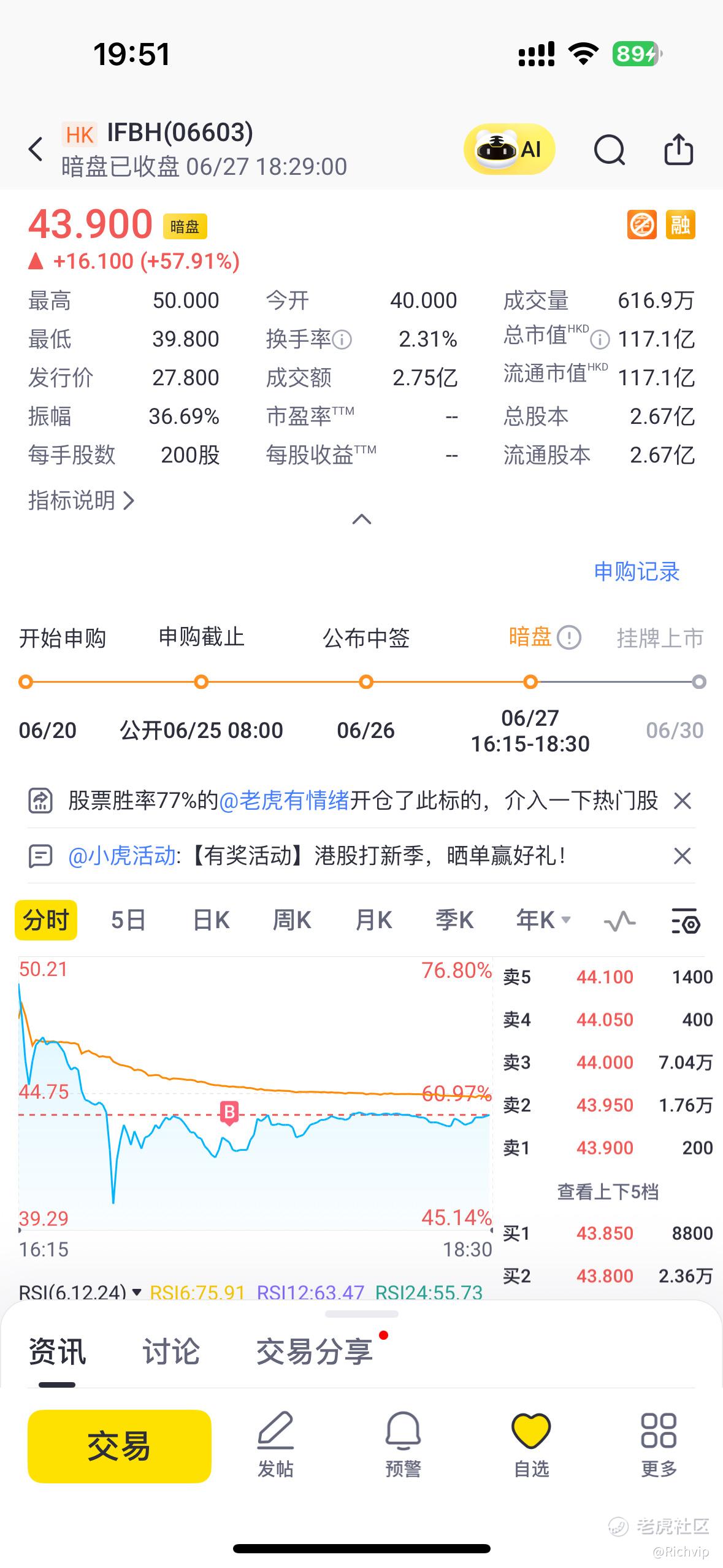This screenshot has width=723, height=1568.
Task: Tap the yellow 交易 button
Action: (x=120, y=1446)
